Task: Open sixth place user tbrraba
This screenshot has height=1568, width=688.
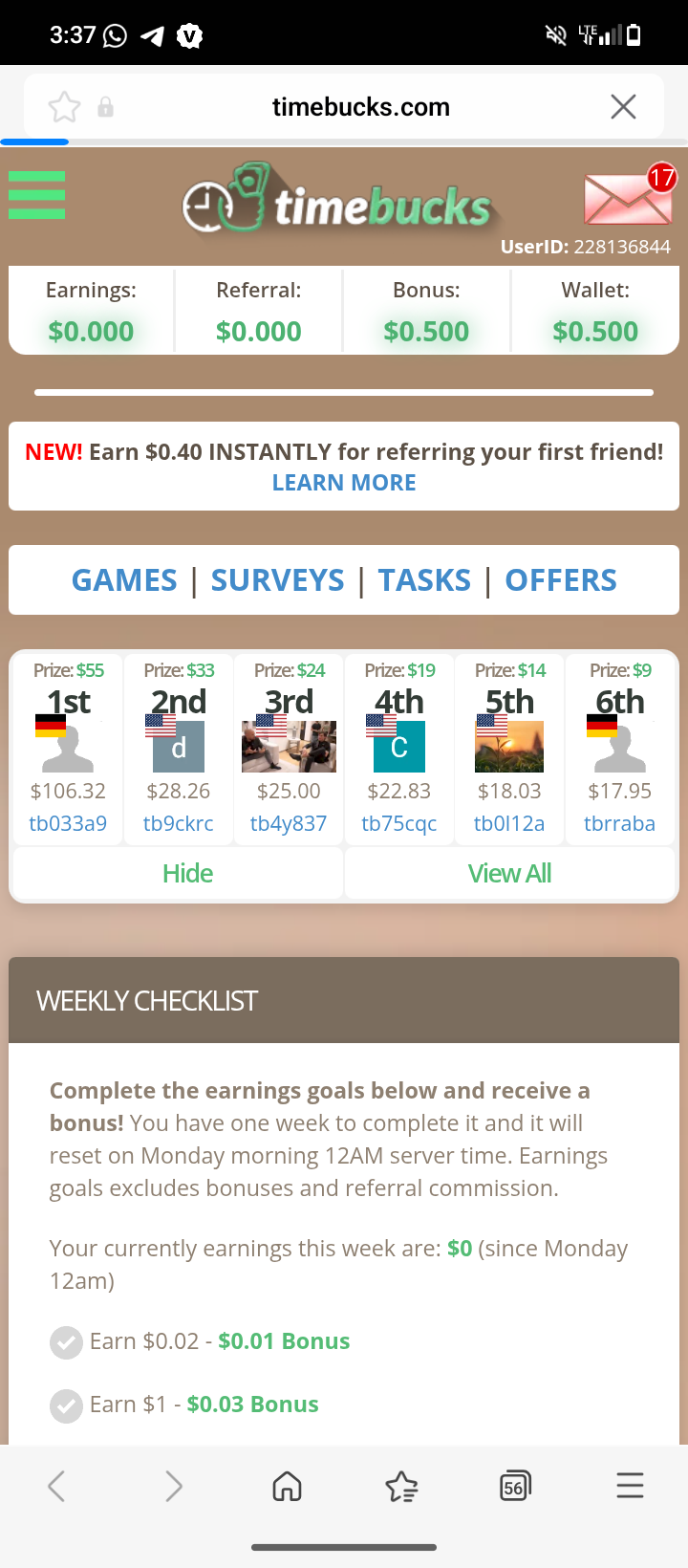Action: click(619, 823)
